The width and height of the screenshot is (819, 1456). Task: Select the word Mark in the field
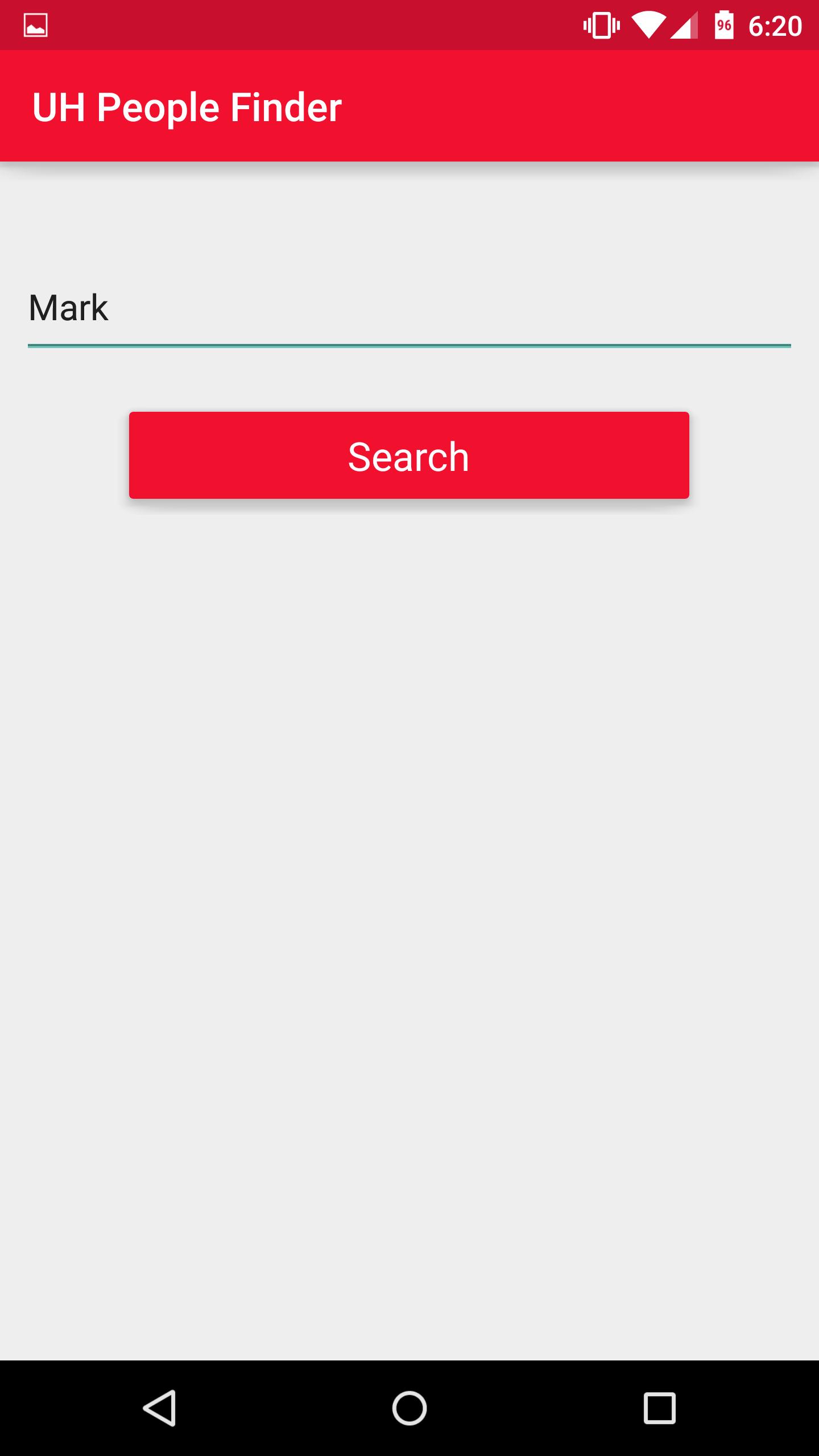coord(68,308)
